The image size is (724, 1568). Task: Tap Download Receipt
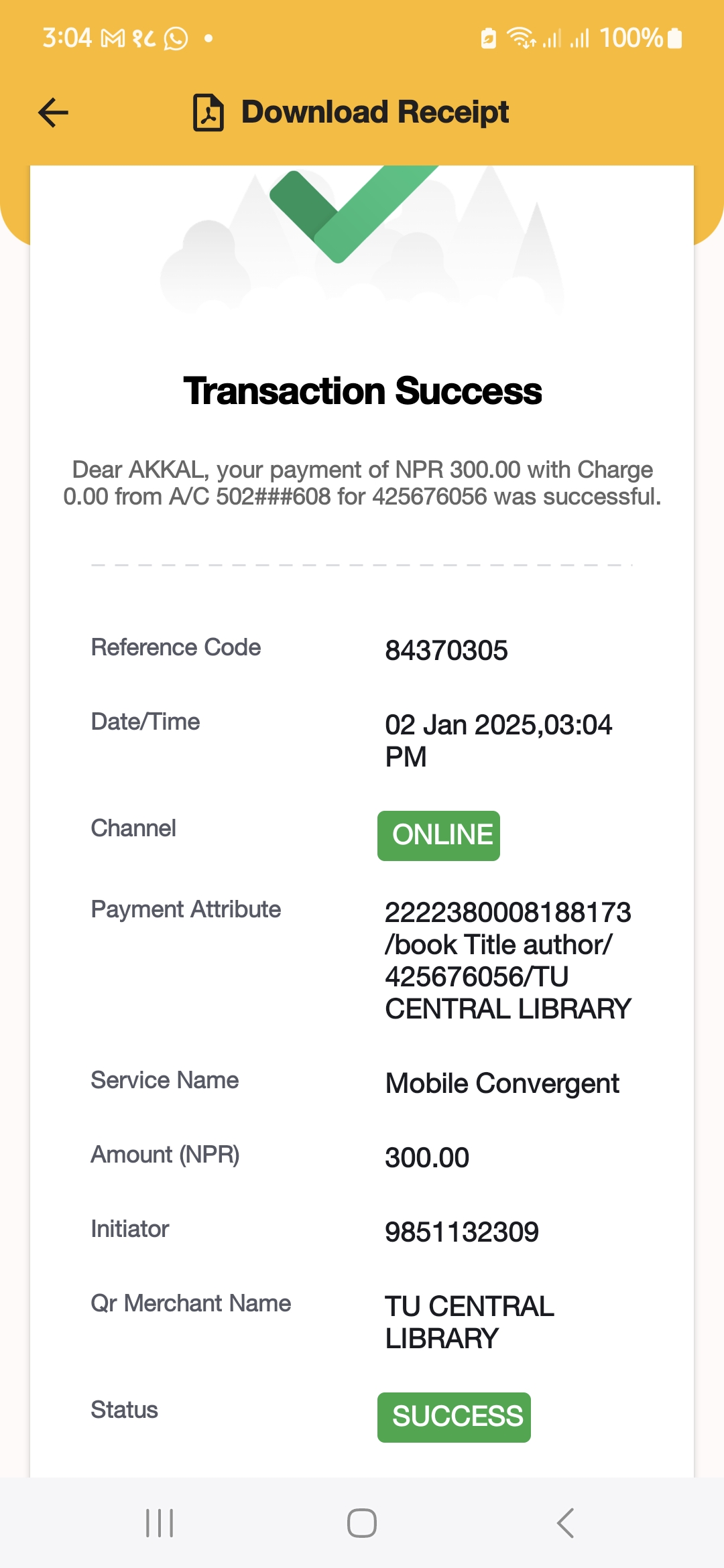(351, 112)
